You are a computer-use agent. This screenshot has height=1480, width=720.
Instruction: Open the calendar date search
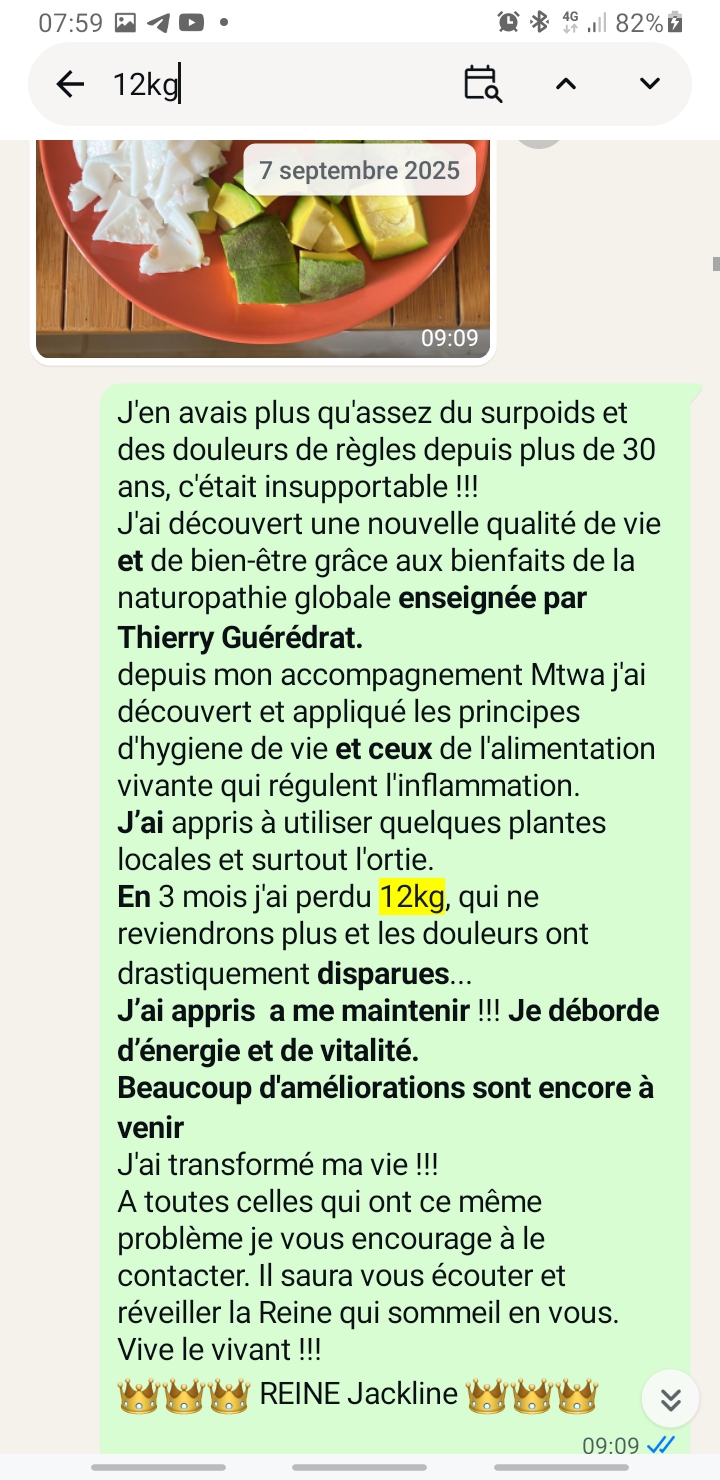[x=482, y=84]
